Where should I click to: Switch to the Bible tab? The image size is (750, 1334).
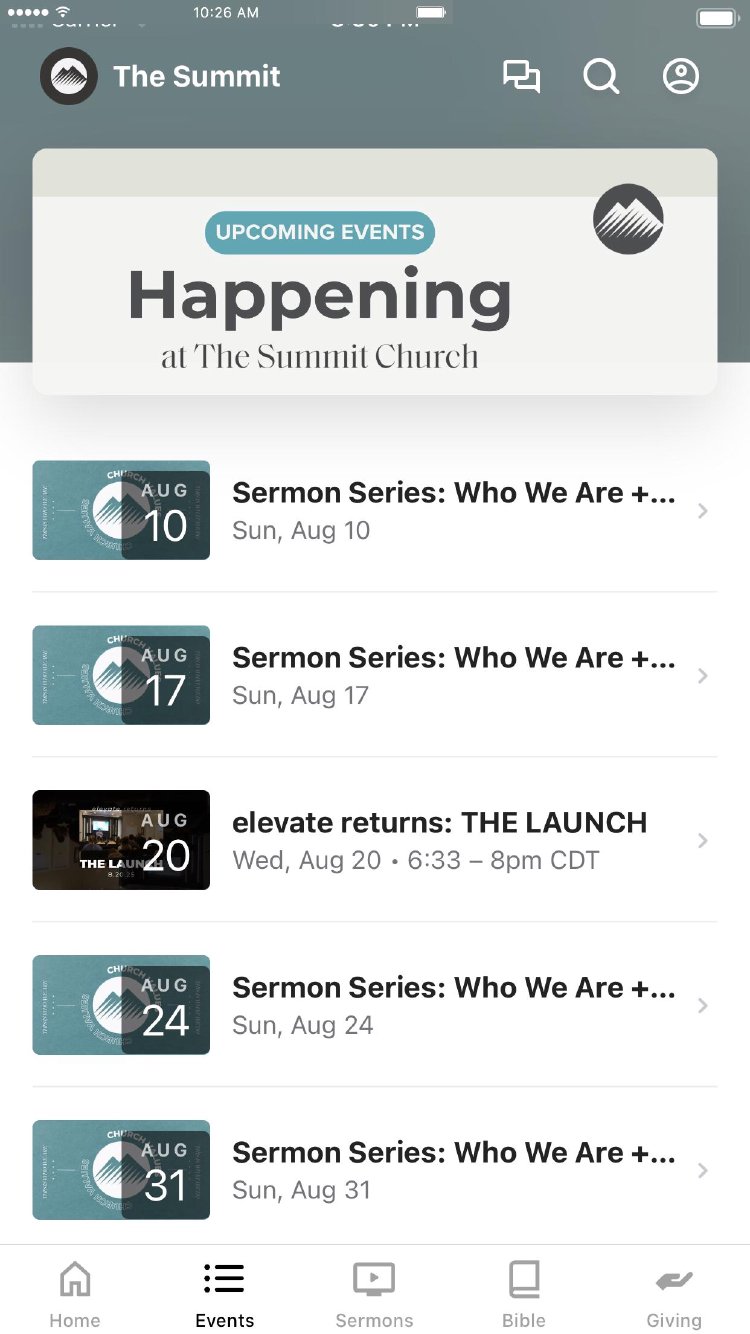click(524, 1294)
